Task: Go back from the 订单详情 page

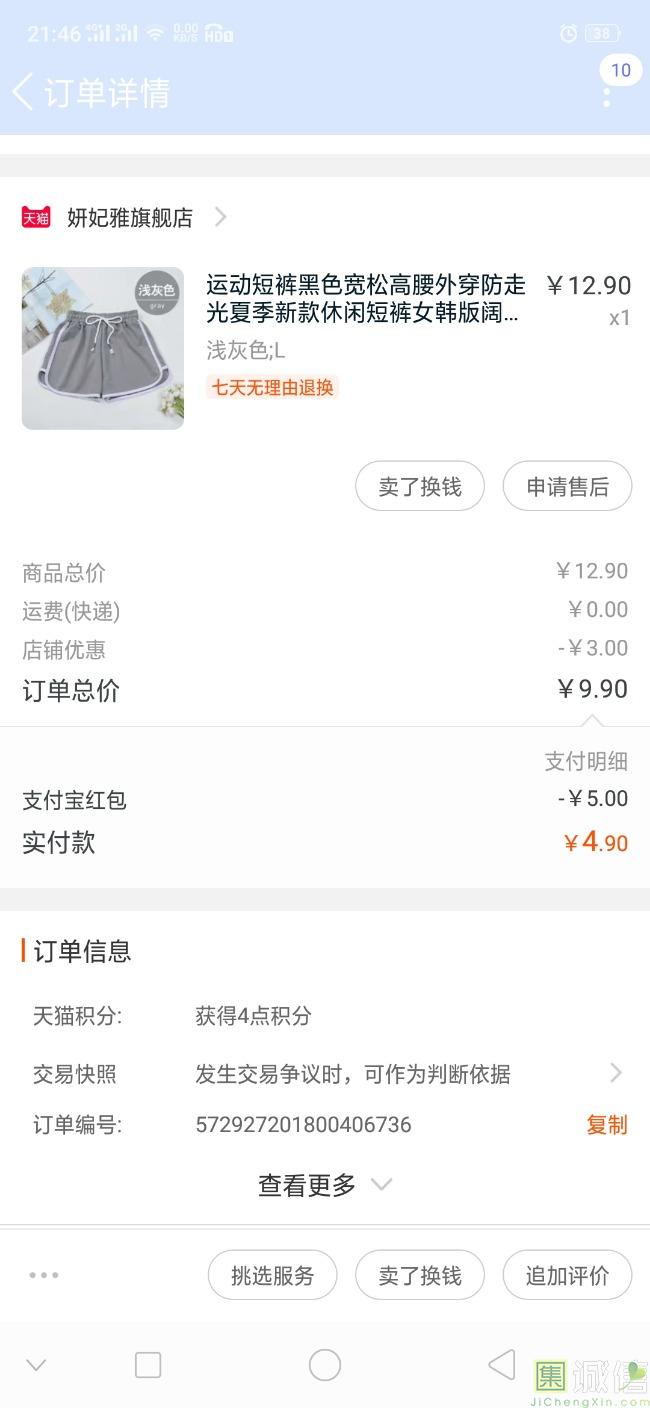Action: pos(24,92)
